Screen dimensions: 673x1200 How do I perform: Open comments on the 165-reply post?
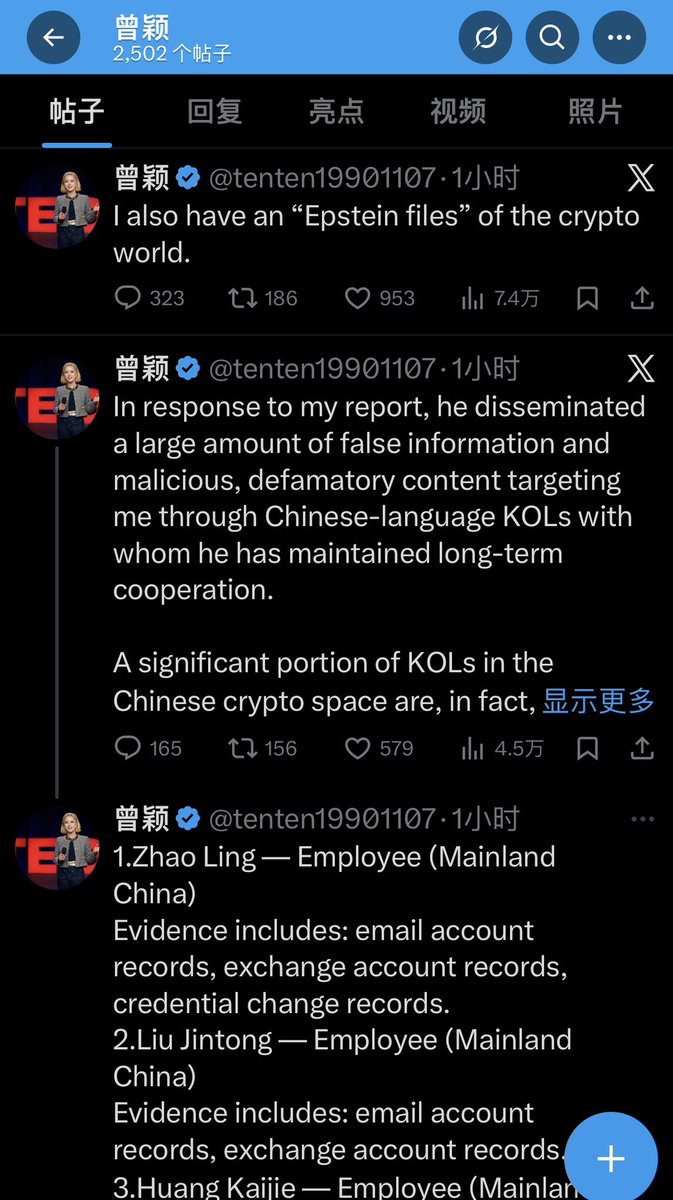pos(128,748)
